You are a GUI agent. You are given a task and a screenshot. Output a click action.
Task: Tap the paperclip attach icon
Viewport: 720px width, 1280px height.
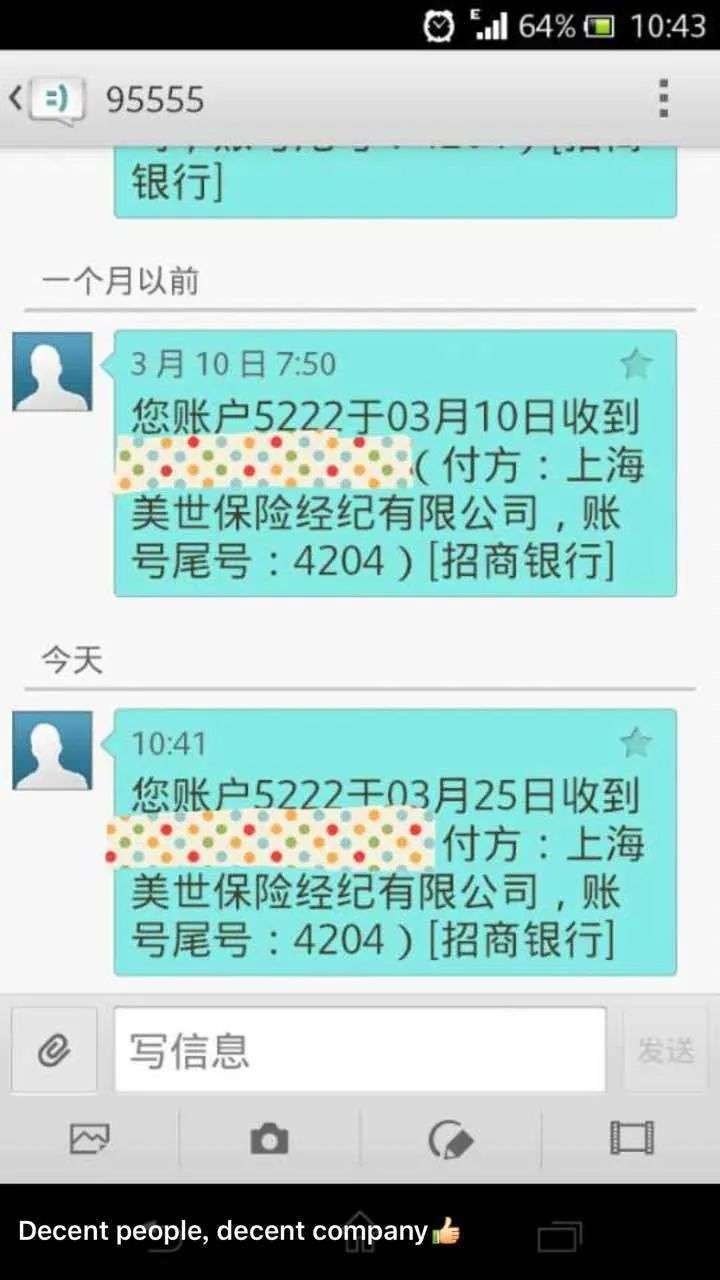(x=54, y=1050)
